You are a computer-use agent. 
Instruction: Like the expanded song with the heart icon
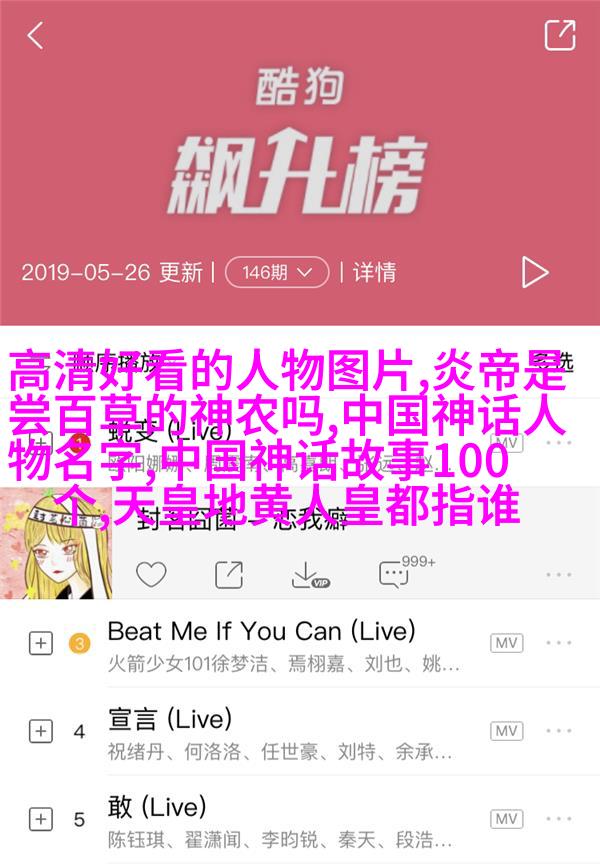pyautogui.click(x=150, y=574)
